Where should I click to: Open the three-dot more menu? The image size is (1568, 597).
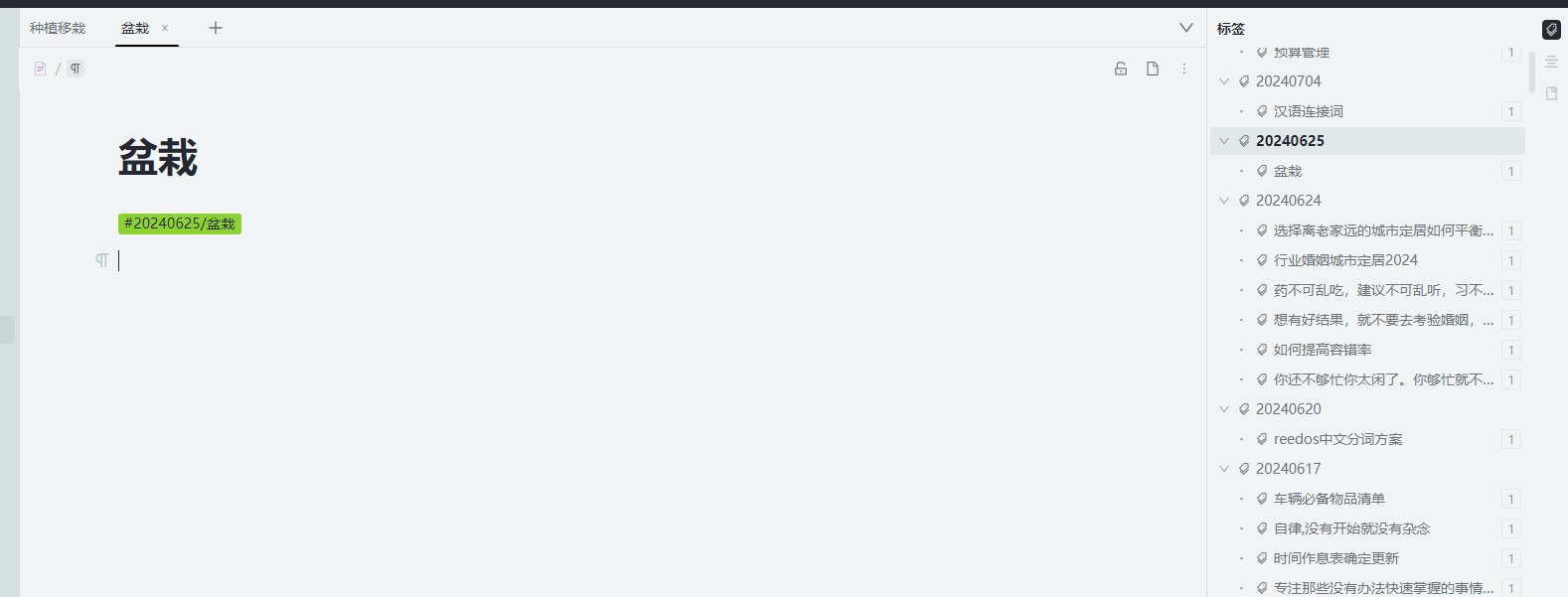[x=1184, y=69]
